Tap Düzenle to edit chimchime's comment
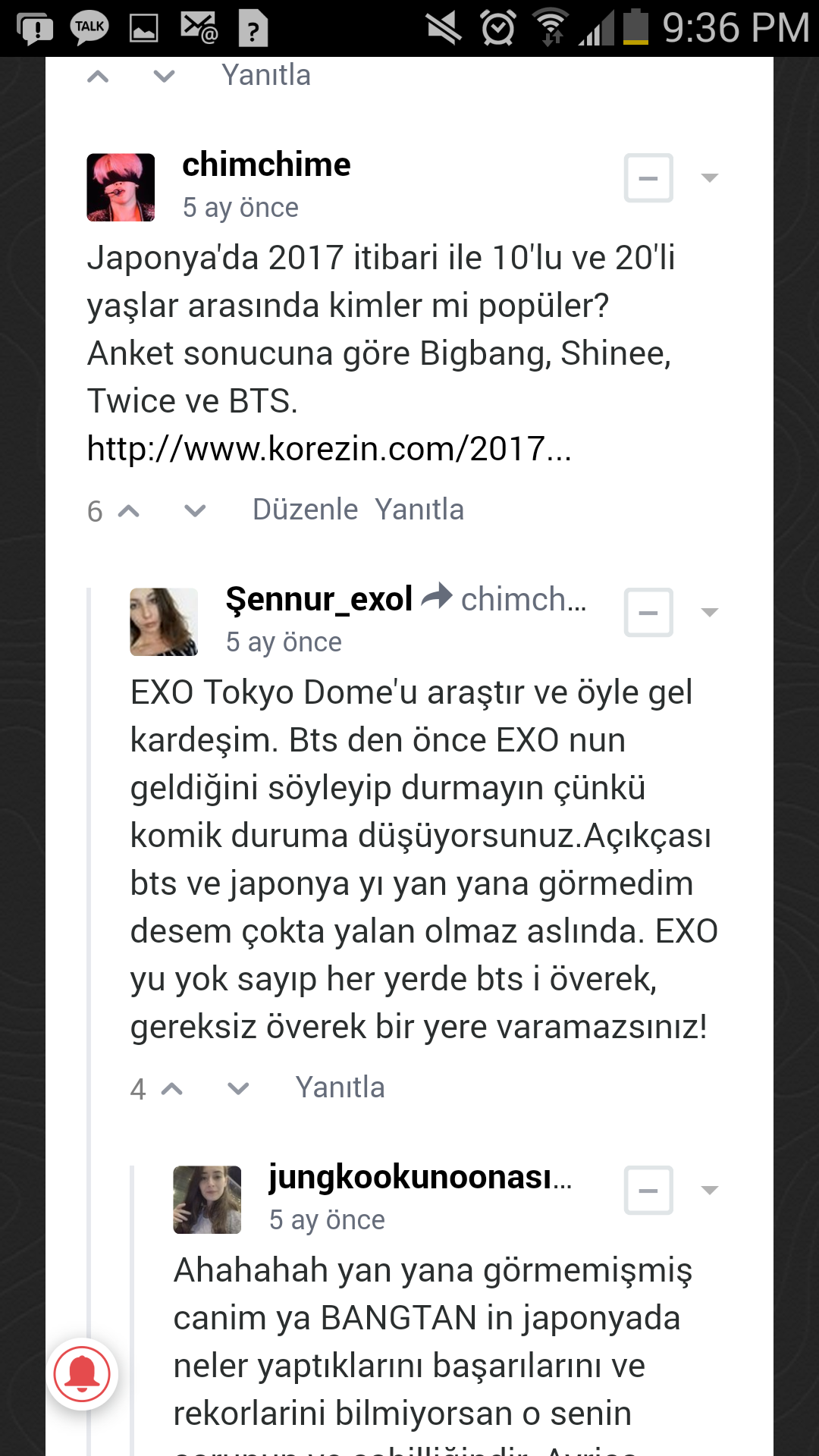The width and height of the screenshot is (819, 1456). coord(305,510)
